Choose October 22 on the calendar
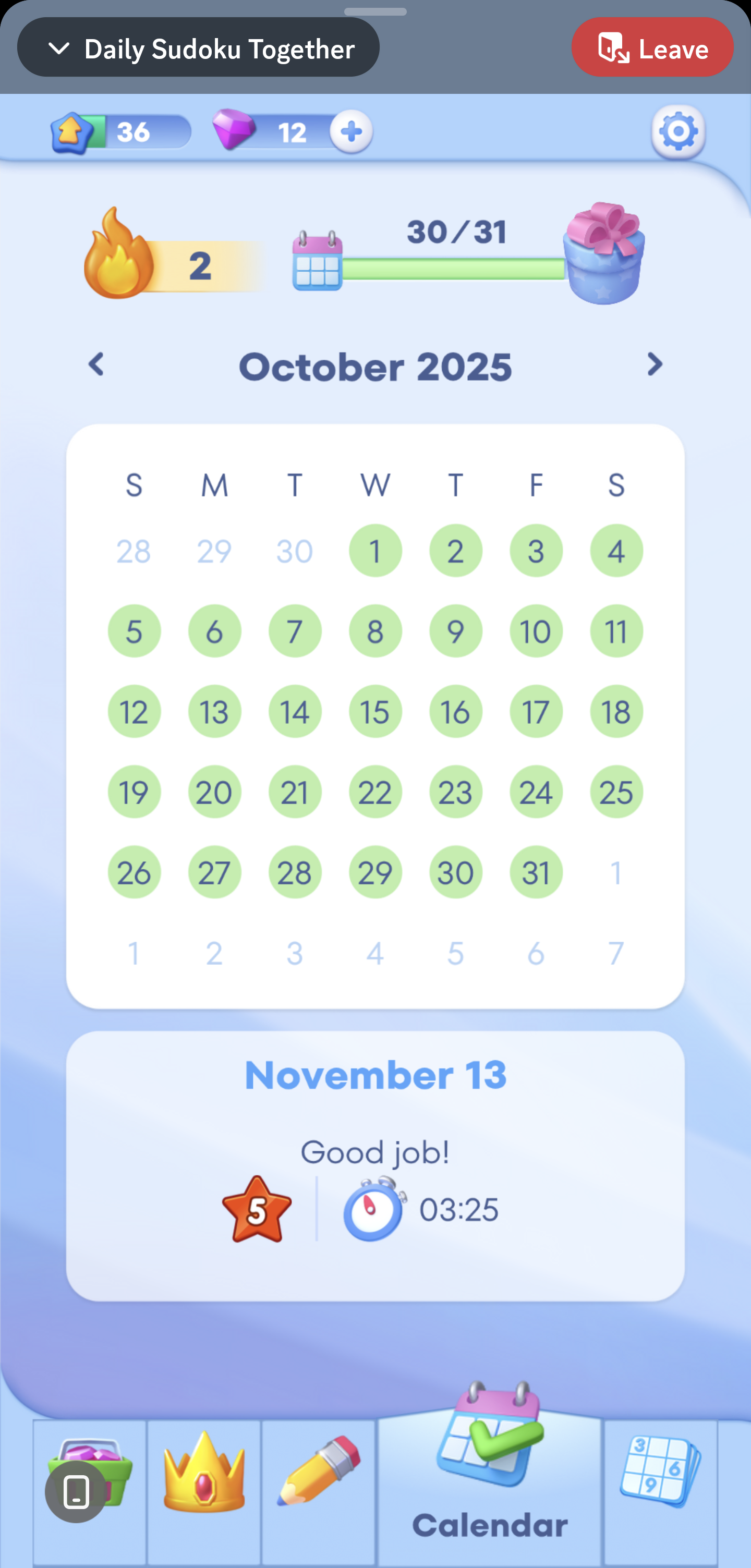The width and height of the screenshot is (751, 1568). click(x=375, y=792)
